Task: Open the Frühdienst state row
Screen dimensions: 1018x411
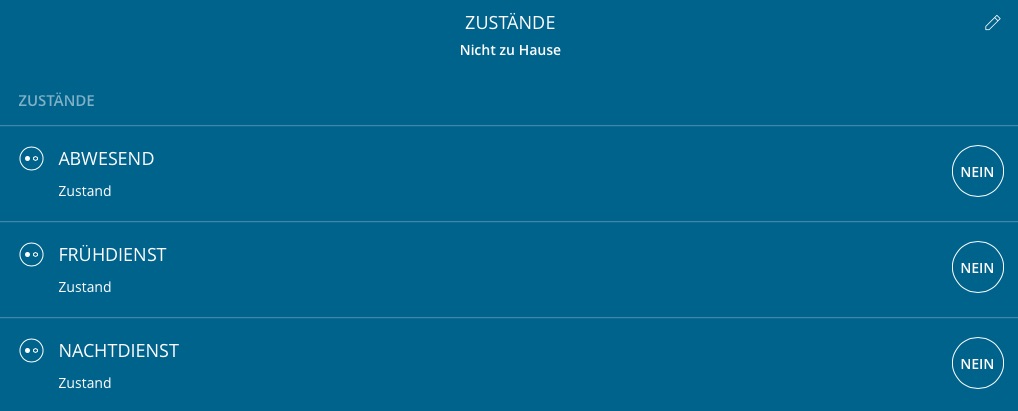Action: coord(400,269)
